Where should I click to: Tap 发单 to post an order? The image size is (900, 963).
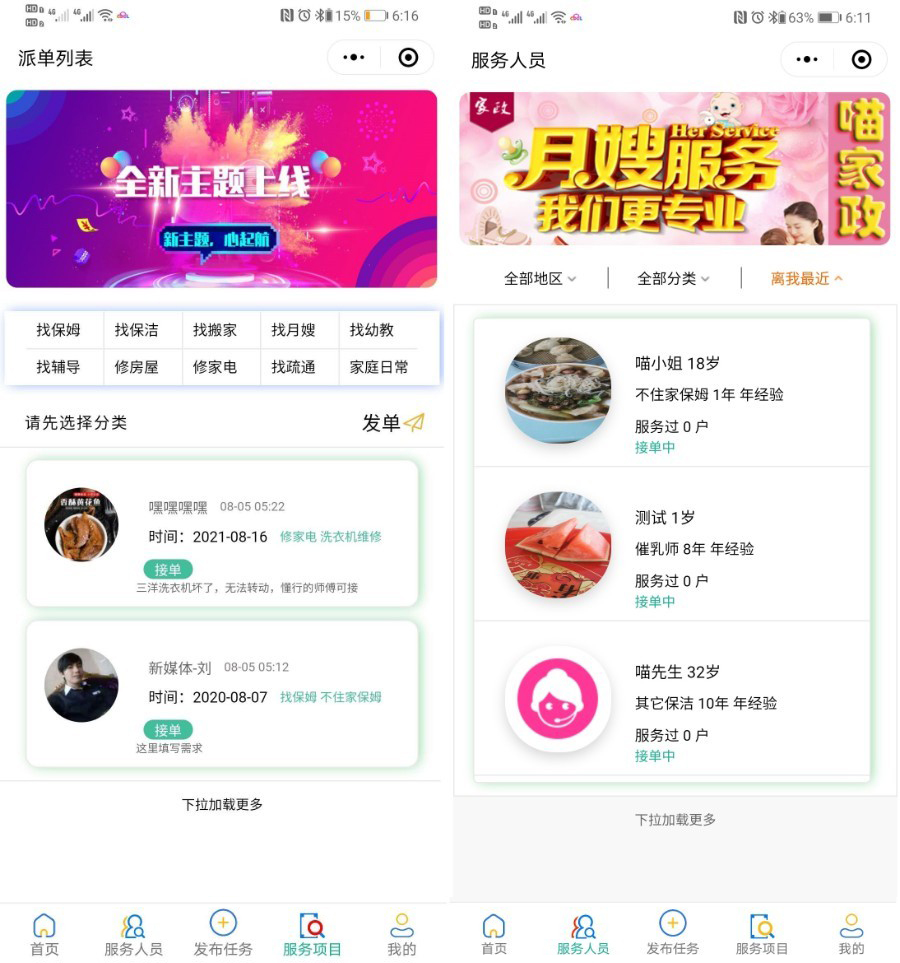pos(392,423)
